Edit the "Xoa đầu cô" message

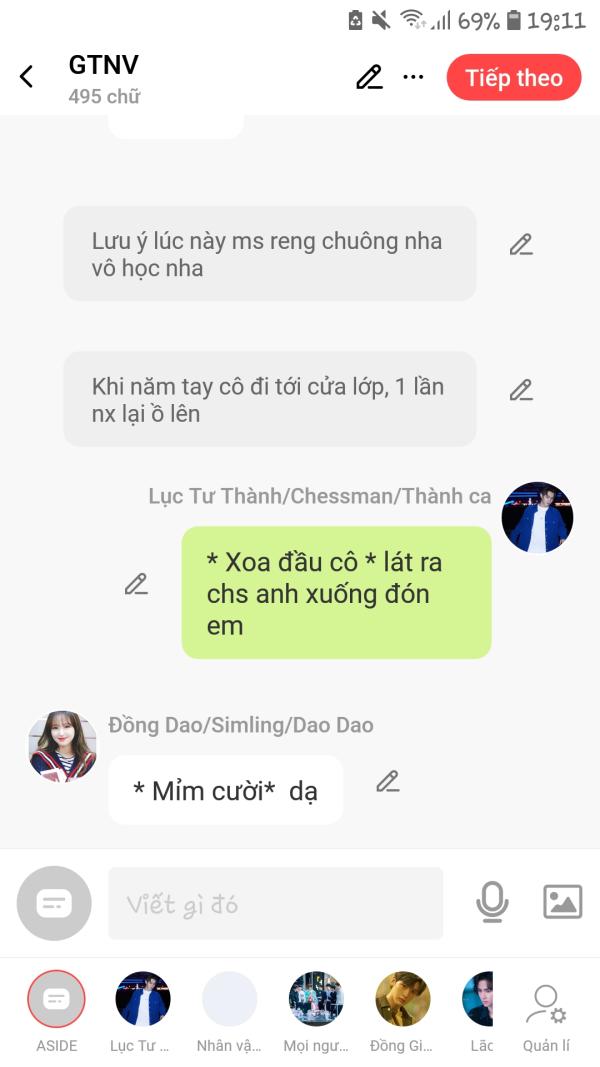[136, 584]
